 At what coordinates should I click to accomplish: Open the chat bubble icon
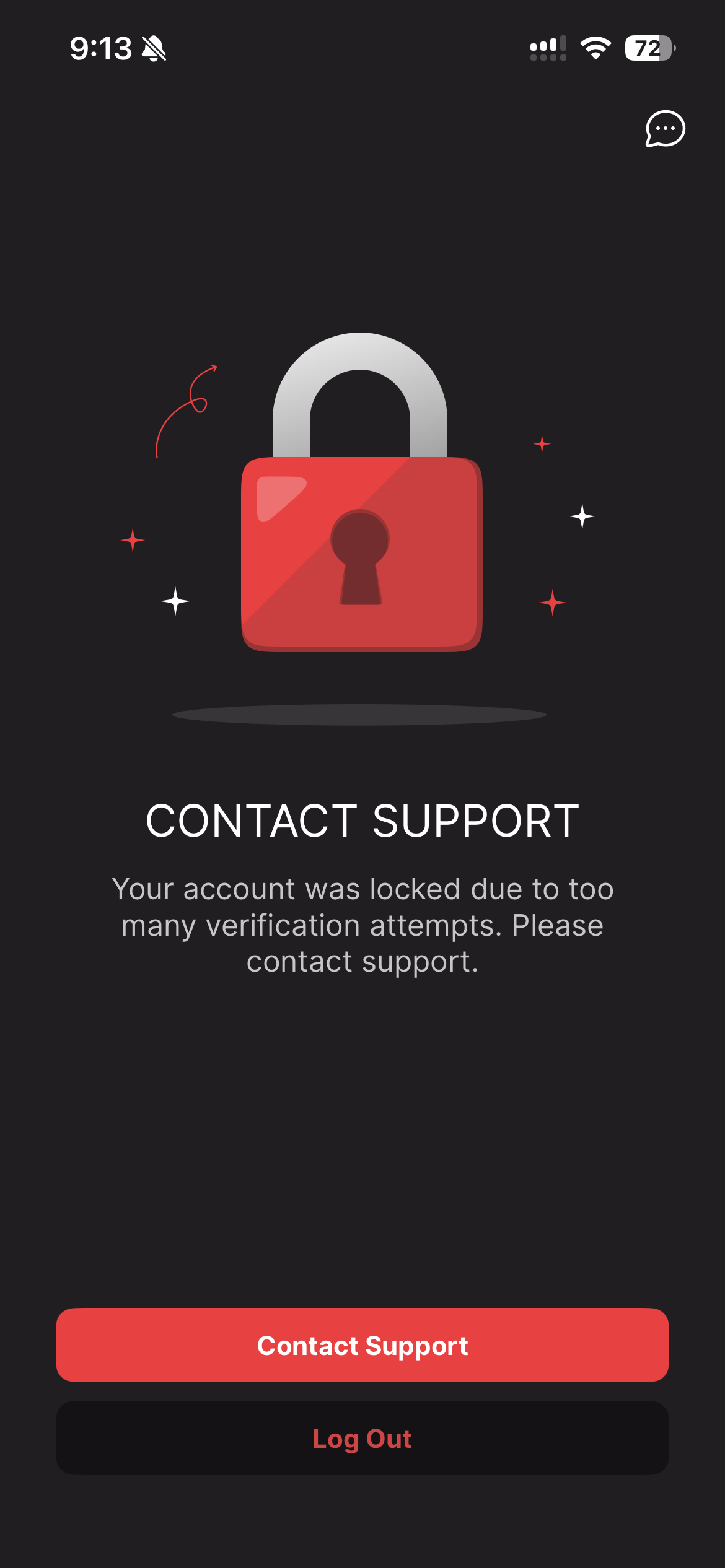click(665, 129)
